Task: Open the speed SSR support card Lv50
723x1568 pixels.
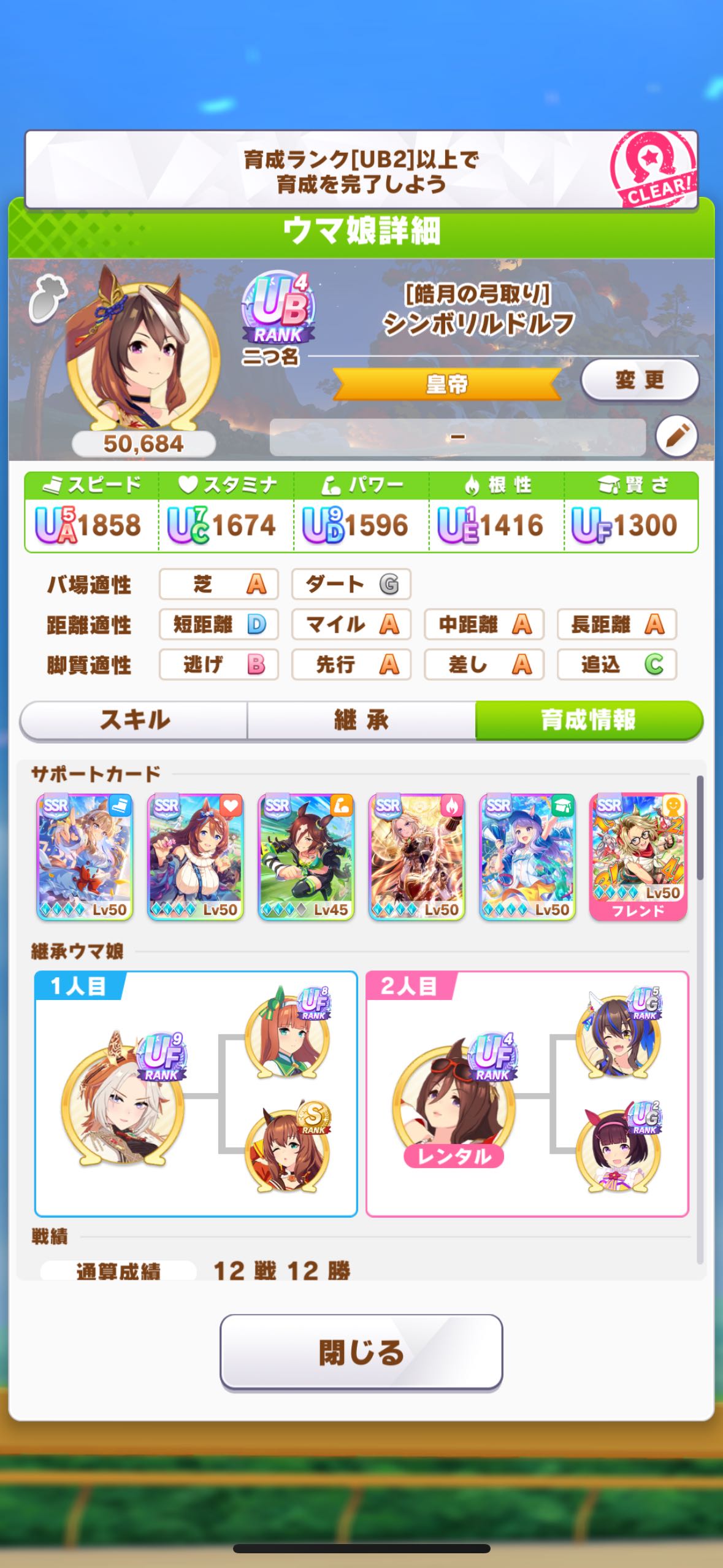Action: pos(85,857)
